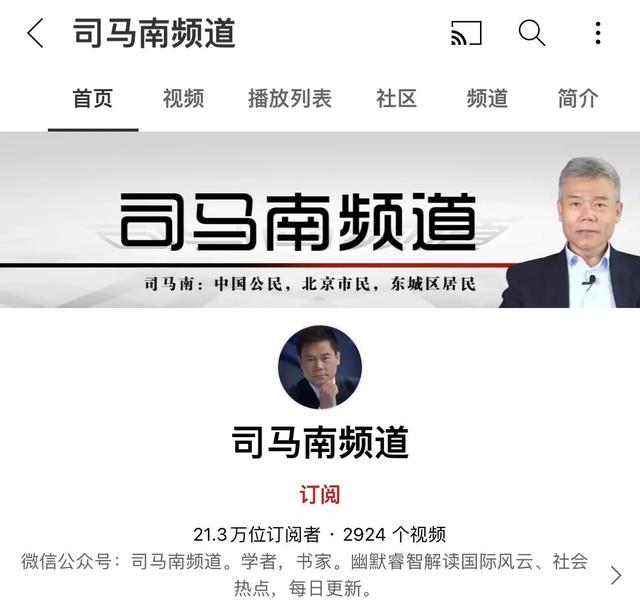Switch to the 频道 tab

[487, 98]
